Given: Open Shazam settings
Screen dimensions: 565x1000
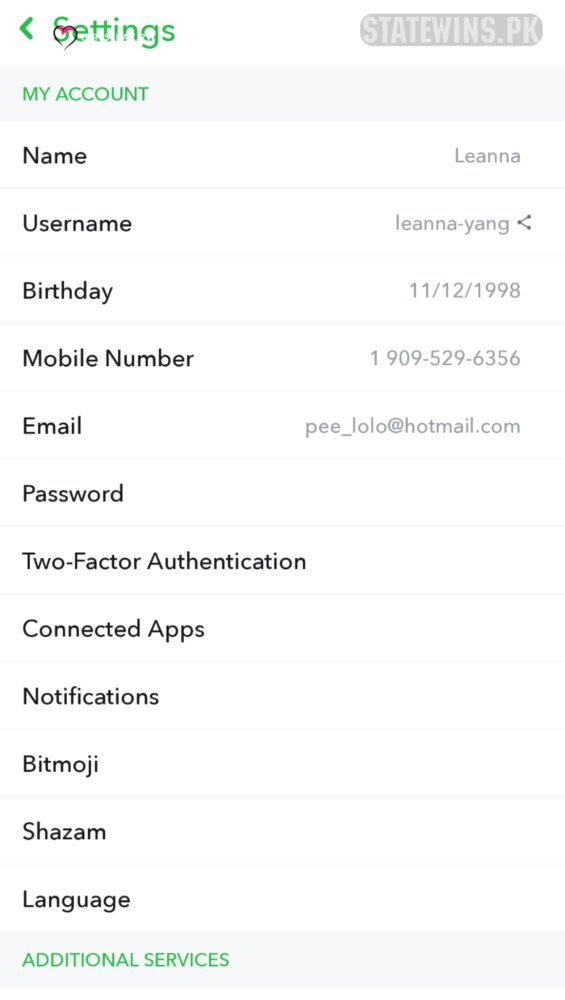Looking at the screenshot, I should (x=282, y=831).
